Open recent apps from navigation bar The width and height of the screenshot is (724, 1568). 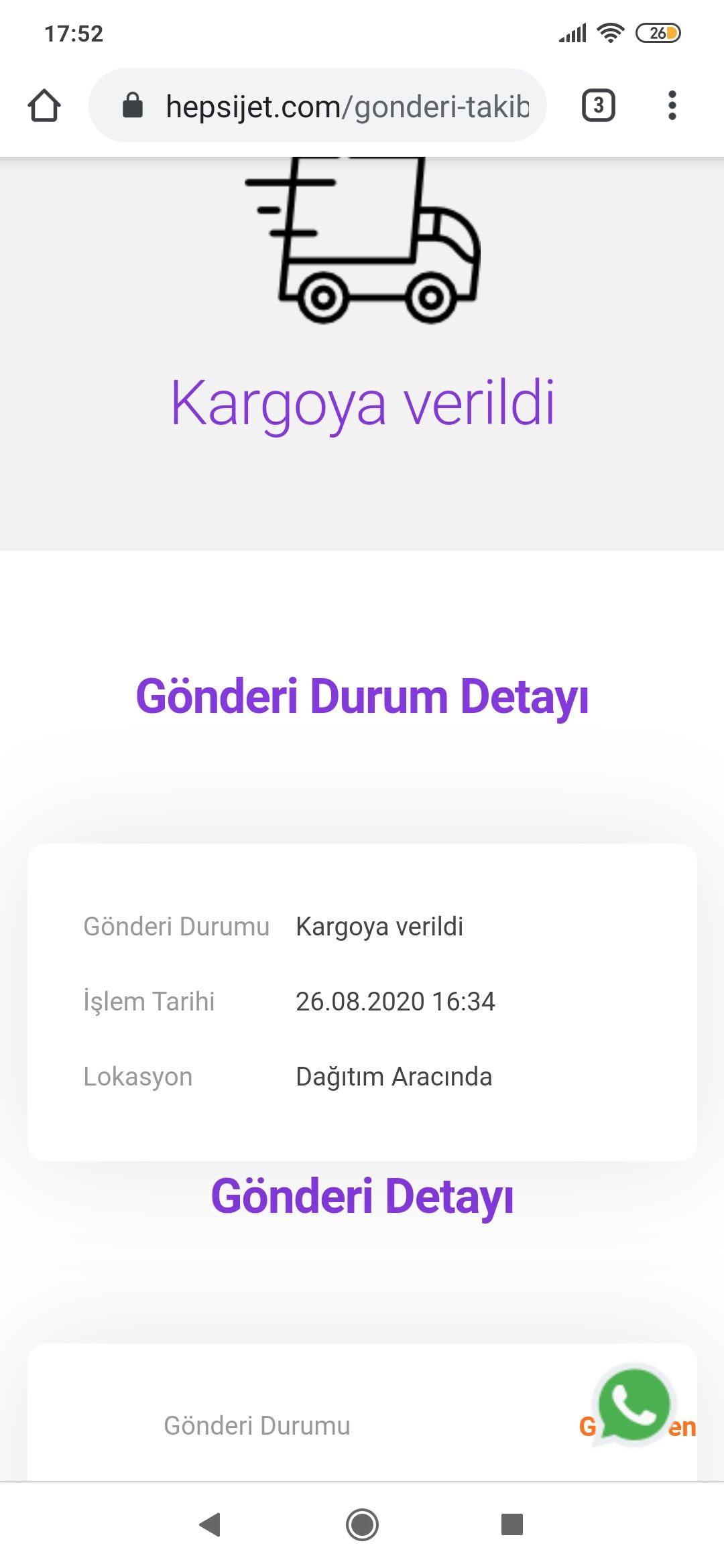pyautogui.click(x=512, y=1524)
